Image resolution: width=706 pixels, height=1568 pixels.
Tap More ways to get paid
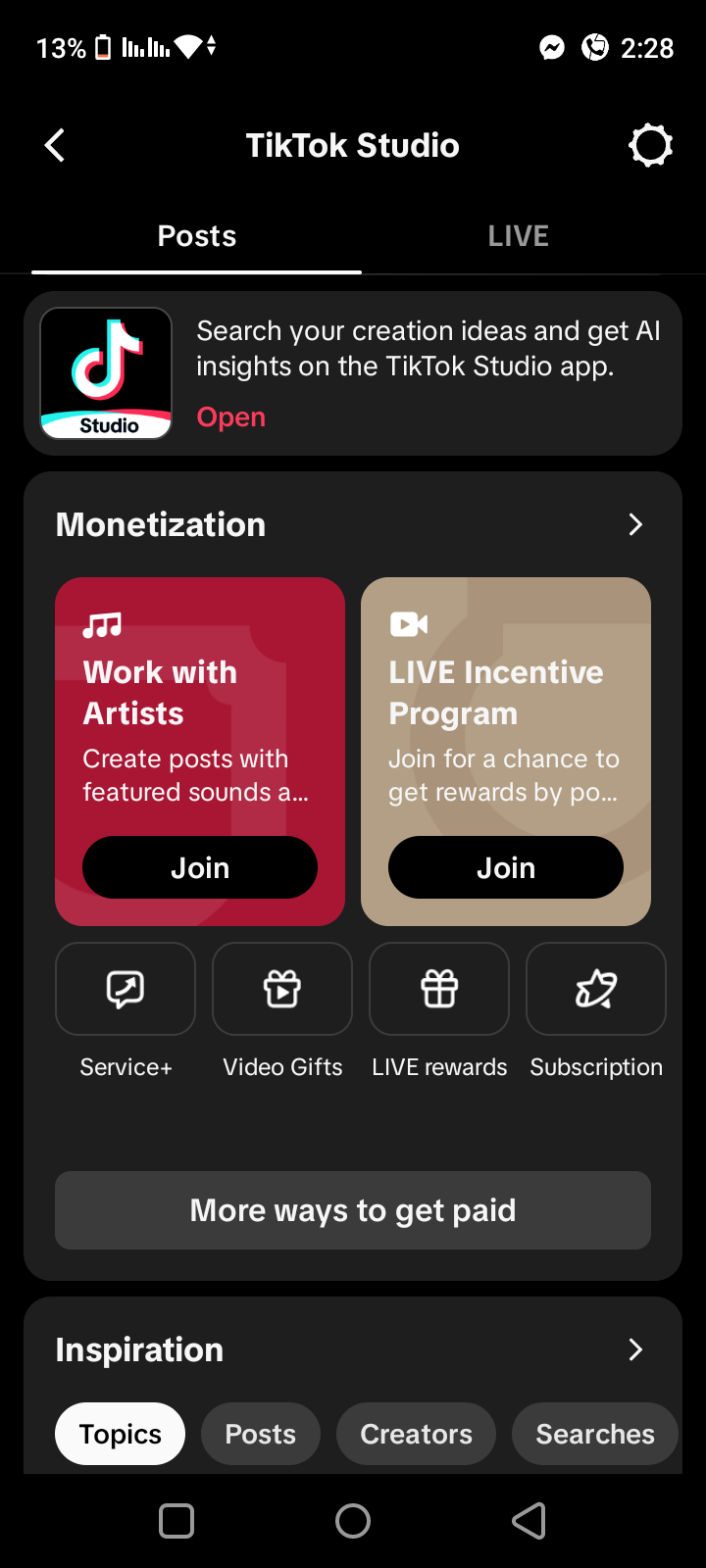353,1210
